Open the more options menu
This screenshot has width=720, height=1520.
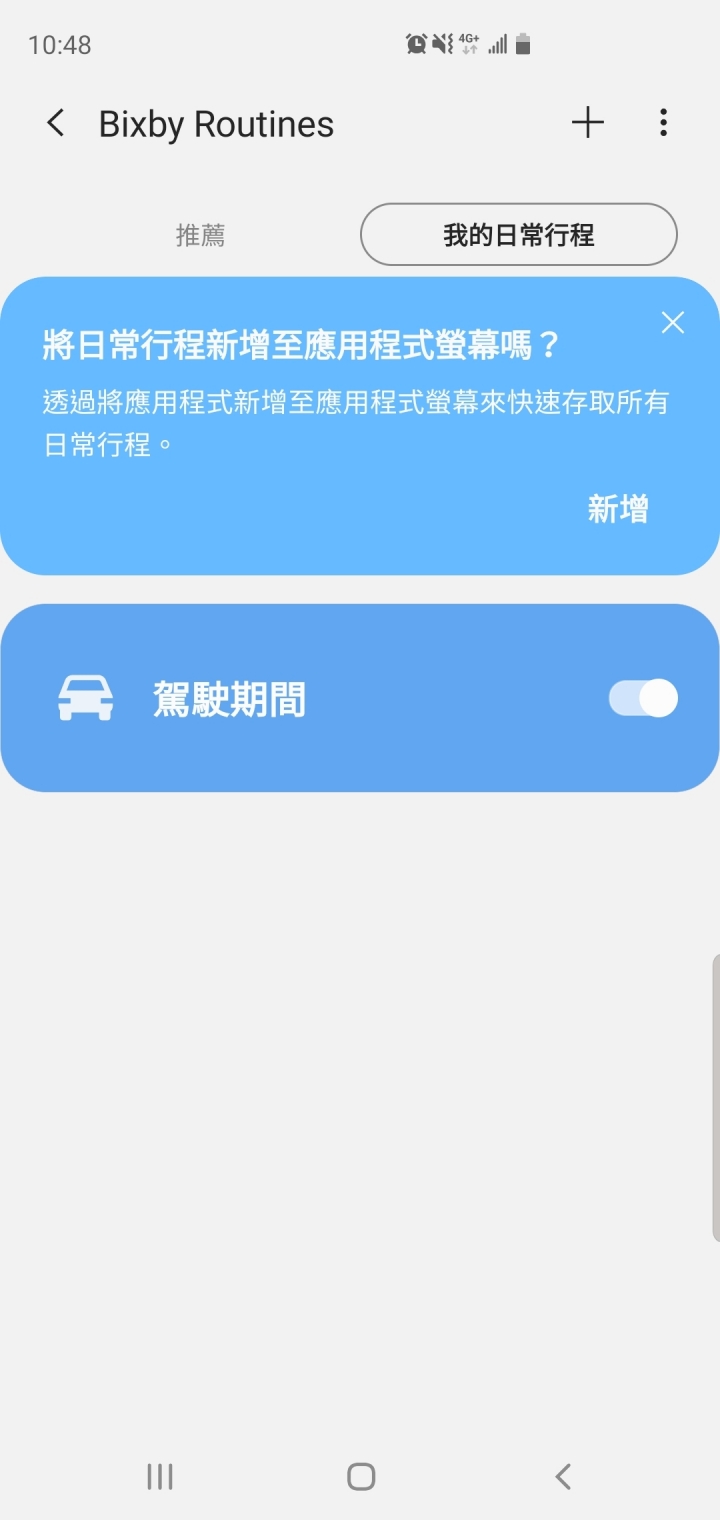(663, 123)
